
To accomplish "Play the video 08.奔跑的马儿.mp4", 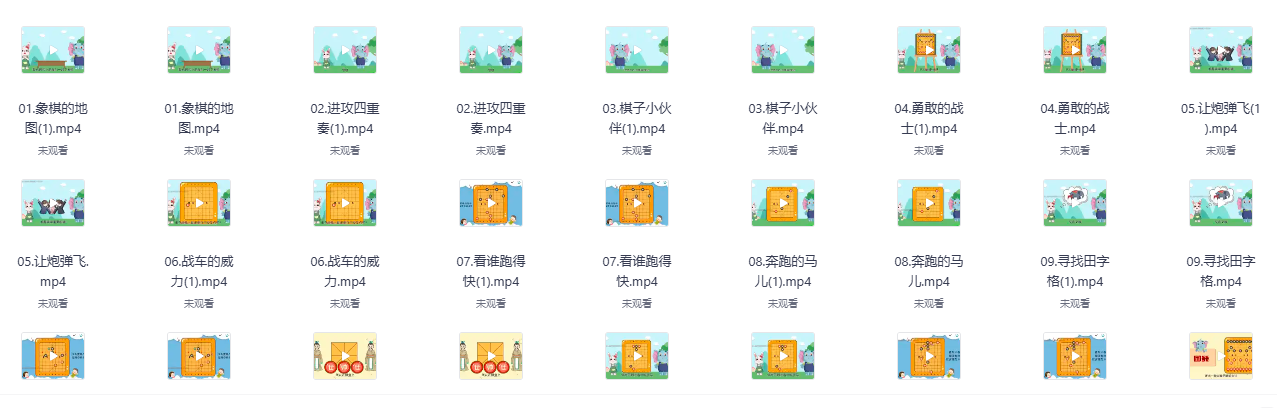I will [929, 203].
